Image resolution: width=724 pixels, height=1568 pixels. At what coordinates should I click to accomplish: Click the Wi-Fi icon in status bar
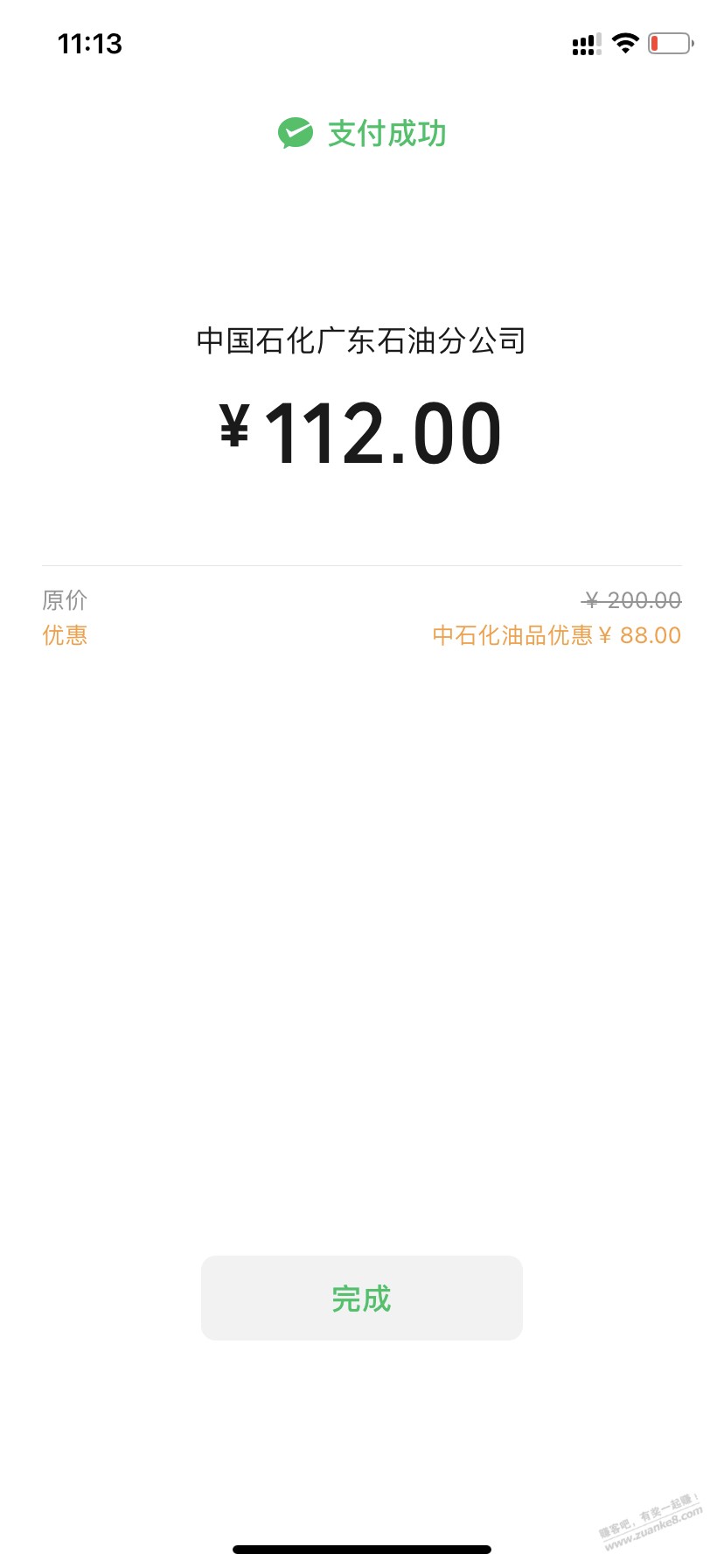click(x=624, y=44)
